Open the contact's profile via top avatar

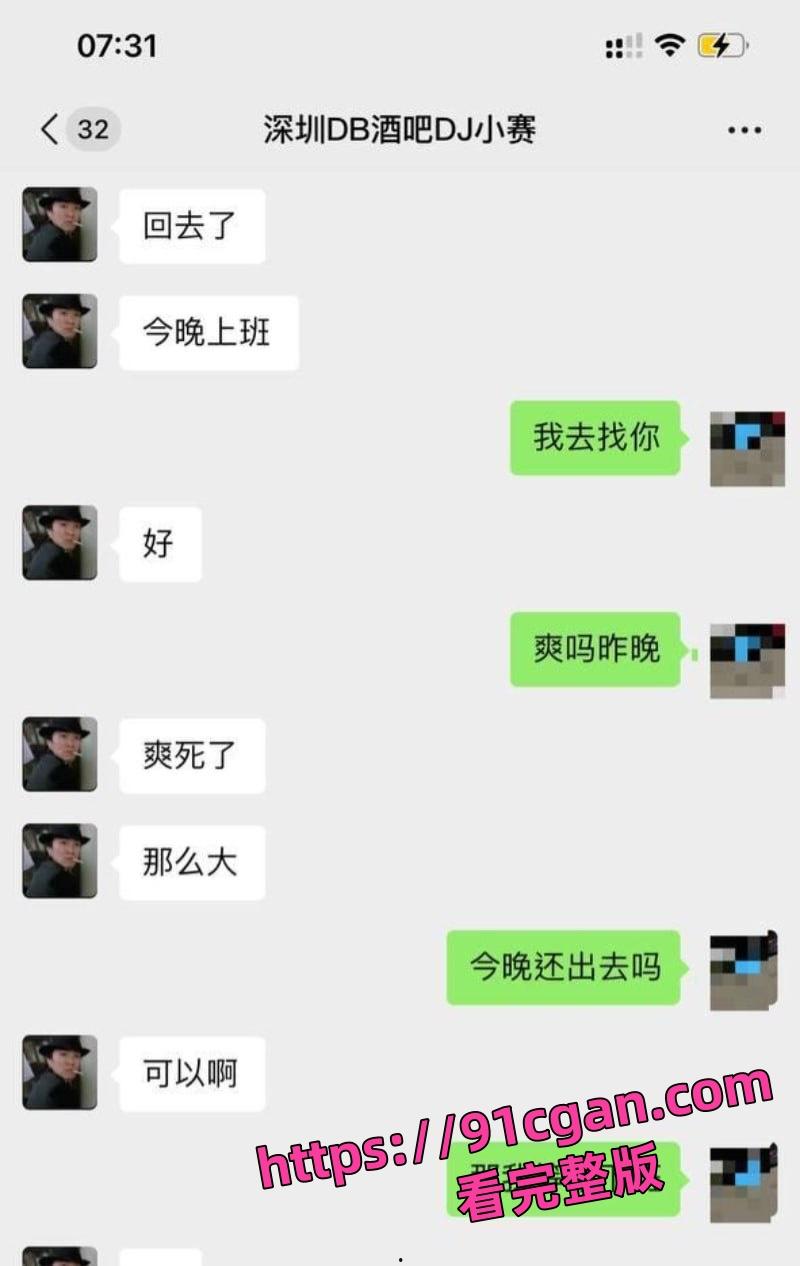(x=59, y=225)
